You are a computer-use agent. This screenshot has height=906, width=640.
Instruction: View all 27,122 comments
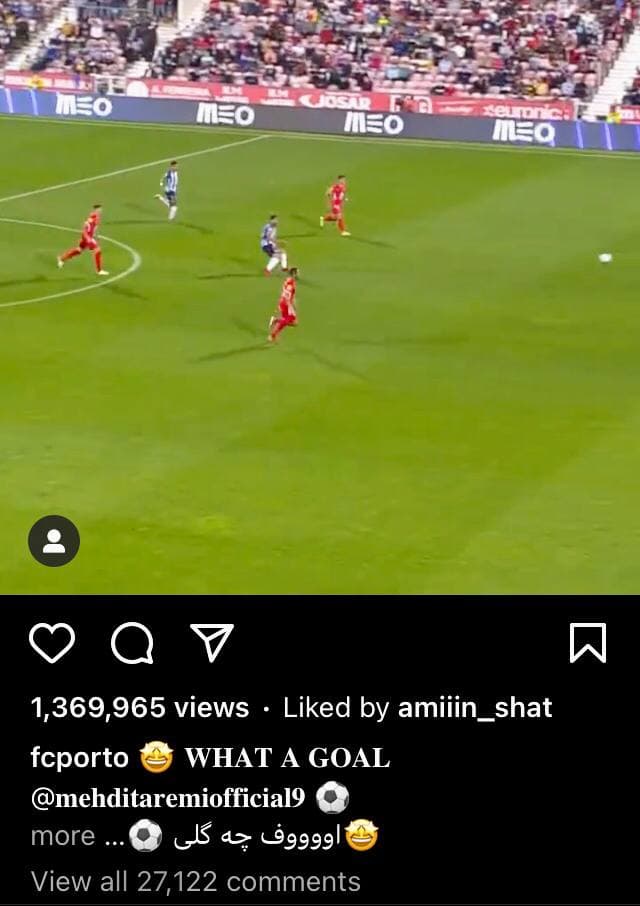click(x=196, y=881)
